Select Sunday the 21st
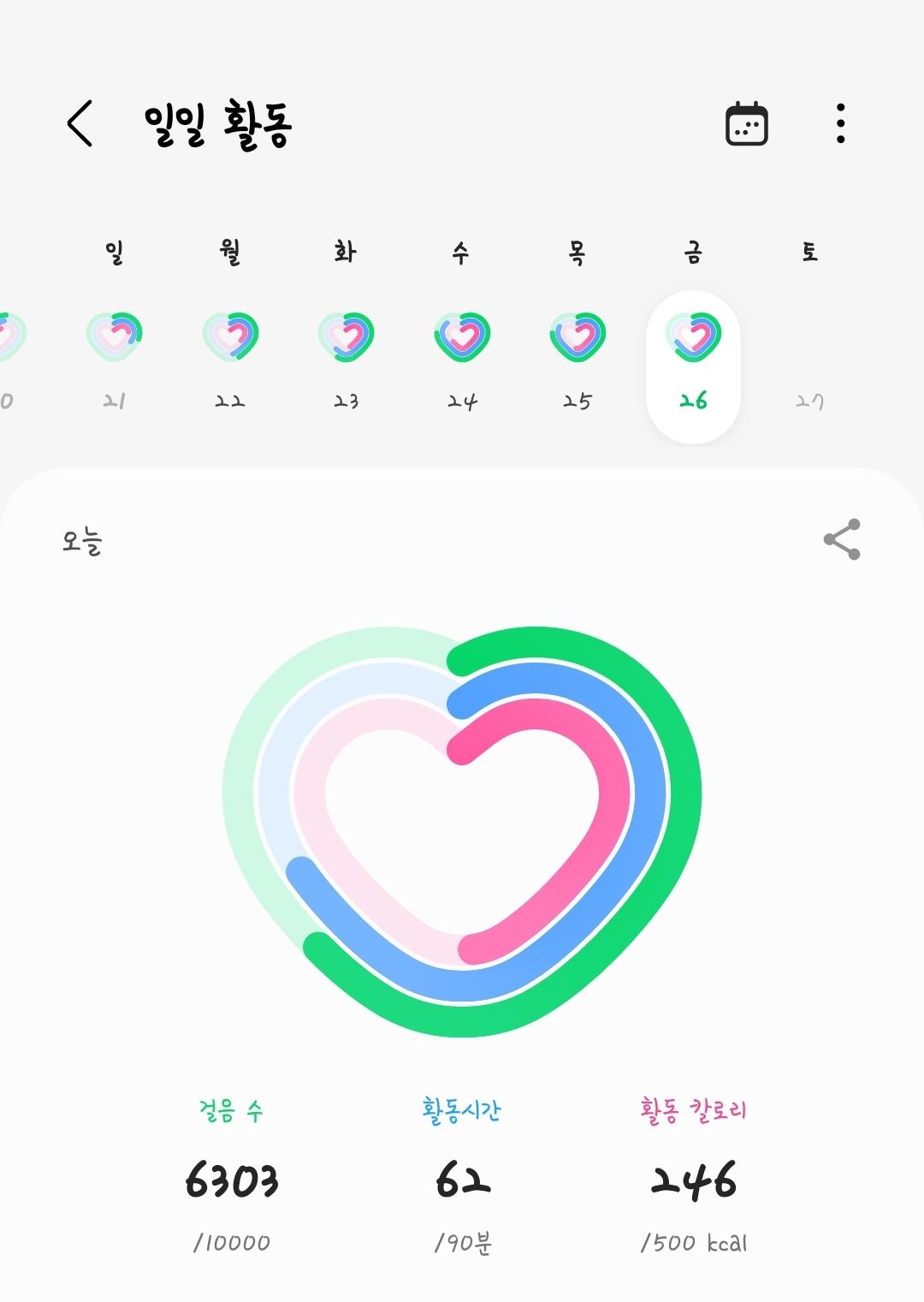 (114, 360)
